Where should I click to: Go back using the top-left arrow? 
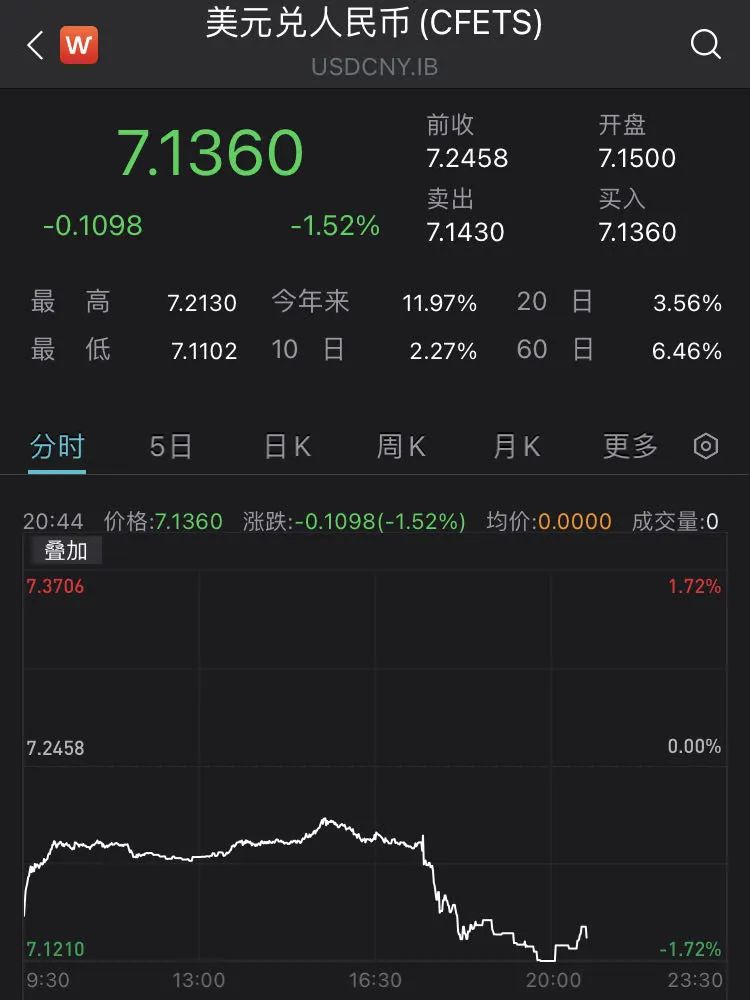point(36,45)
